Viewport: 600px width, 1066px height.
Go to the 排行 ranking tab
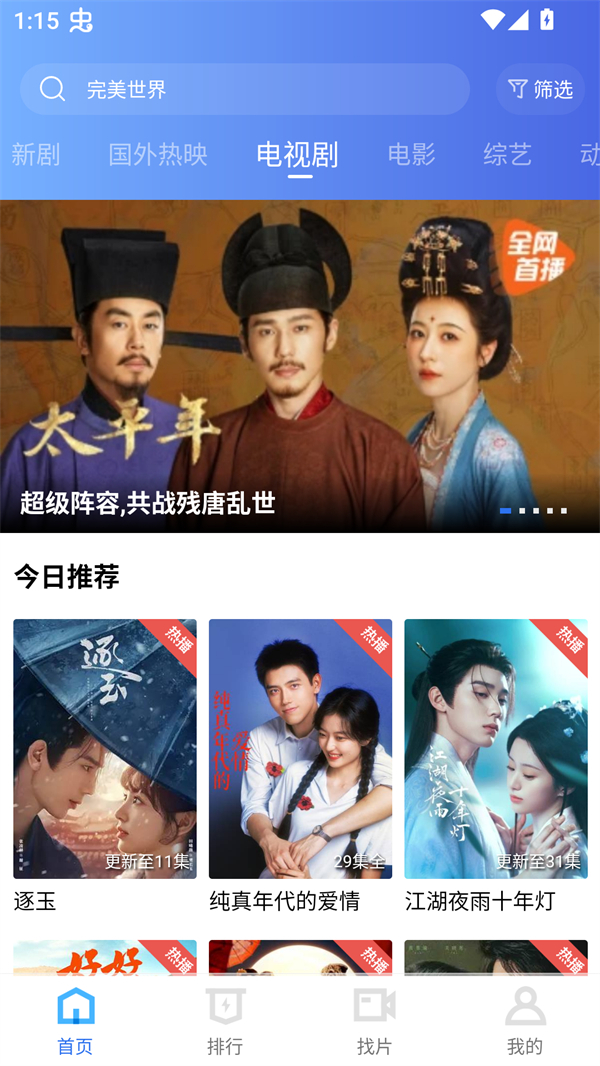(x=225, y=1020)
